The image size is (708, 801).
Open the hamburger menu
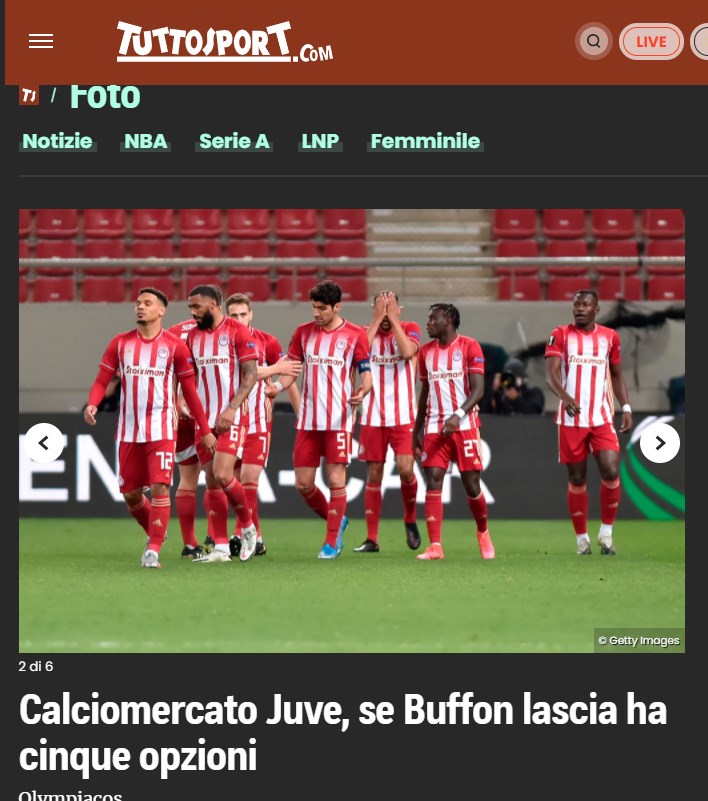(41, 41)
